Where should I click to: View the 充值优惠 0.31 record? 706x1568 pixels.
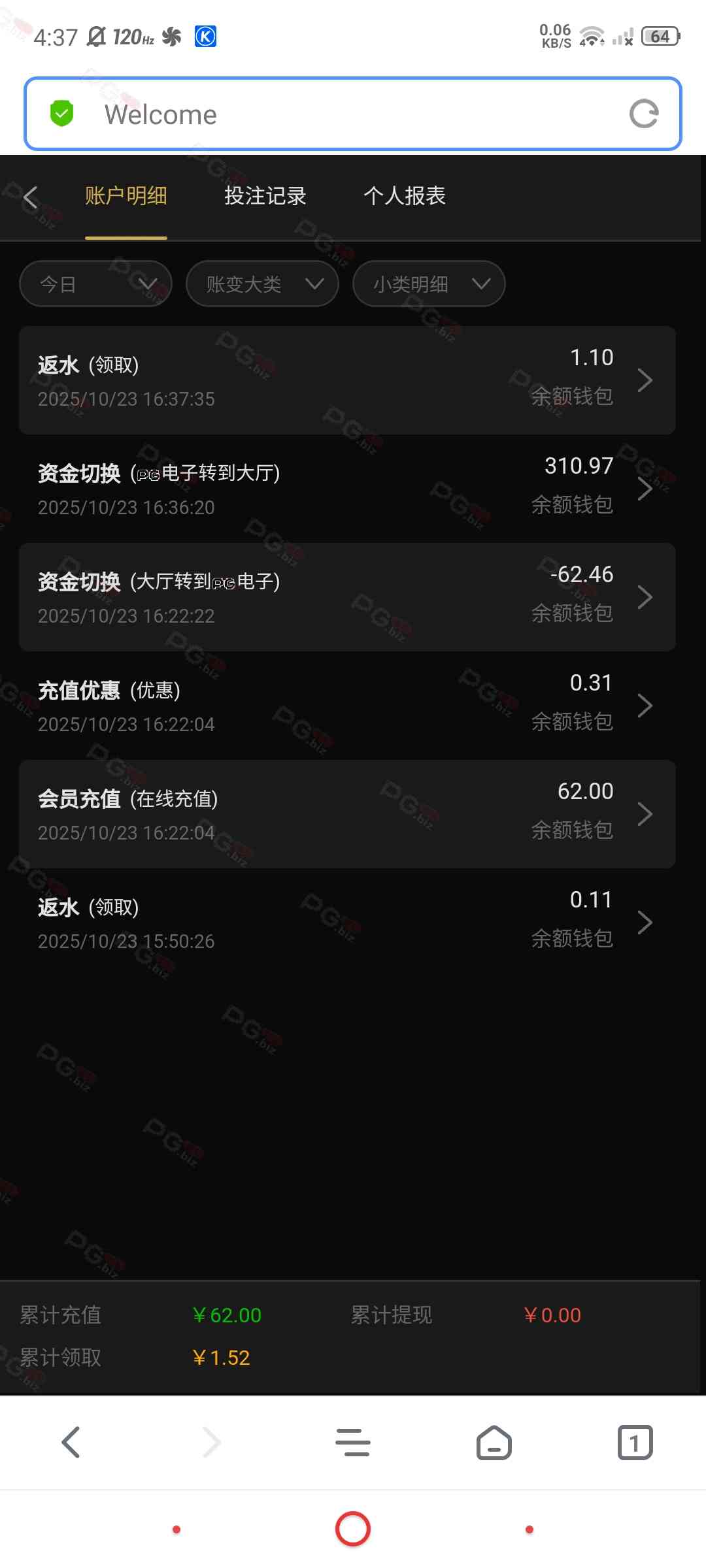point(347,706)
